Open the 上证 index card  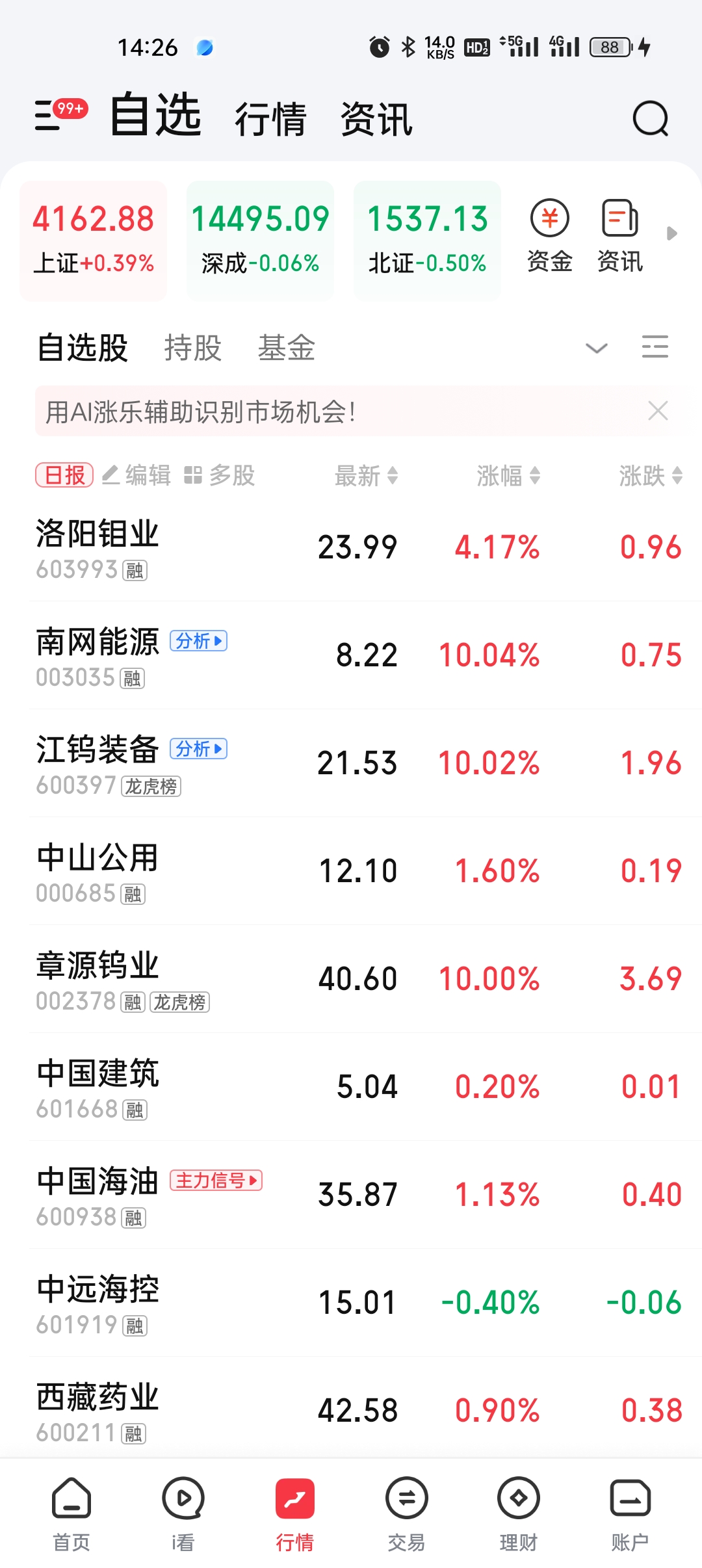coord(94,240)
